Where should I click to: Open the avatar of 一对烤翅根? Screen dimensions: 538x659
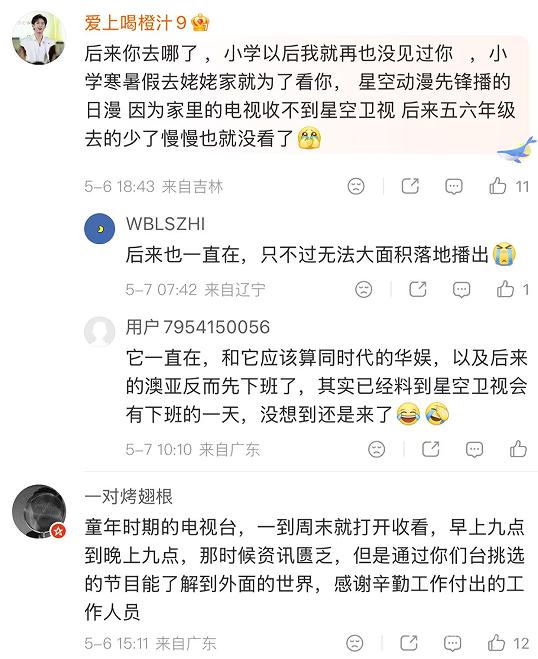tap(39, 511)
